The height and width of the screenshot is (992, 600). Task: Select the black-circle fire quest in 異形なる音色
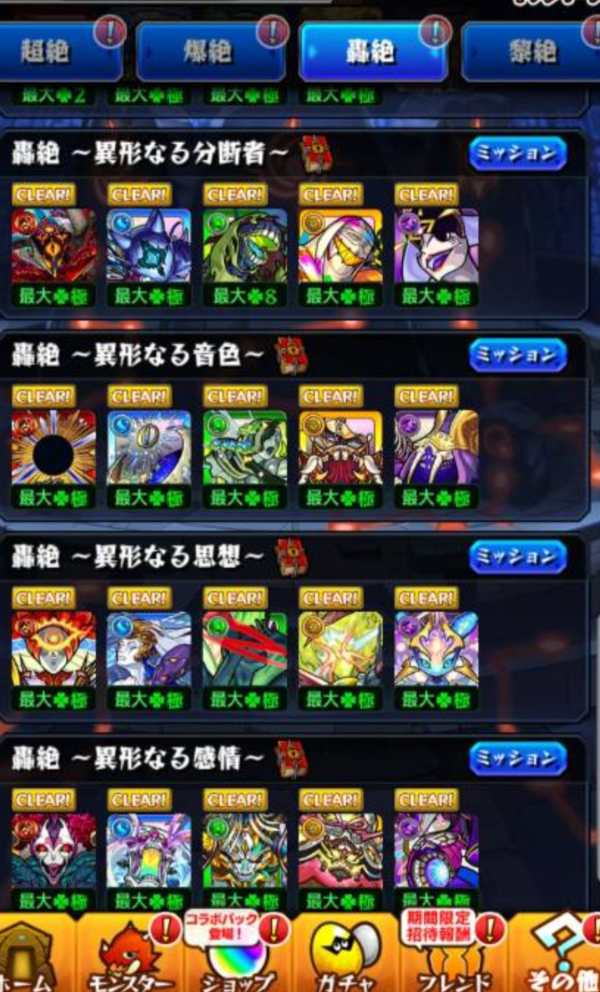pos(54,448)
